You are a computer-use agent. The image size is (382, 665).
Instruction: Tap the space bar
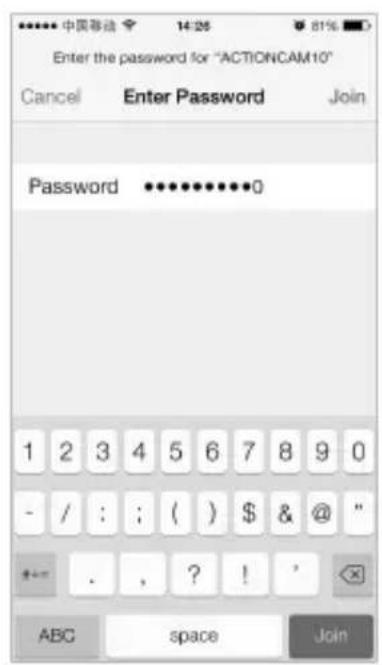(194, 636)
